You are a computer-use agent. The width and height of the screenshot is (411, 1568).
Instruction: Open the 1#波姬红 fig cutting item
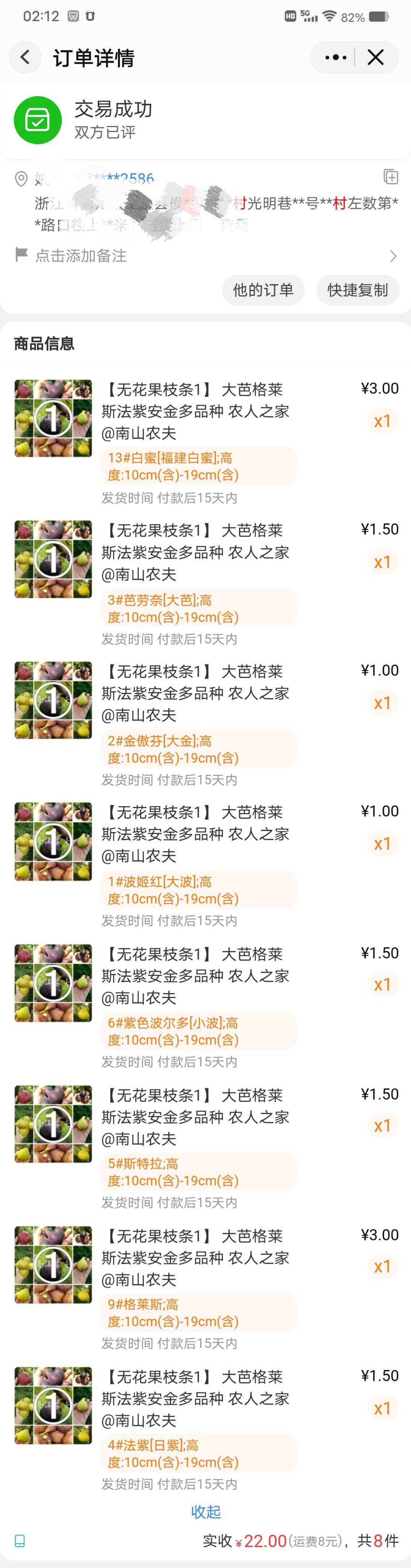click(x=195, y=834)
